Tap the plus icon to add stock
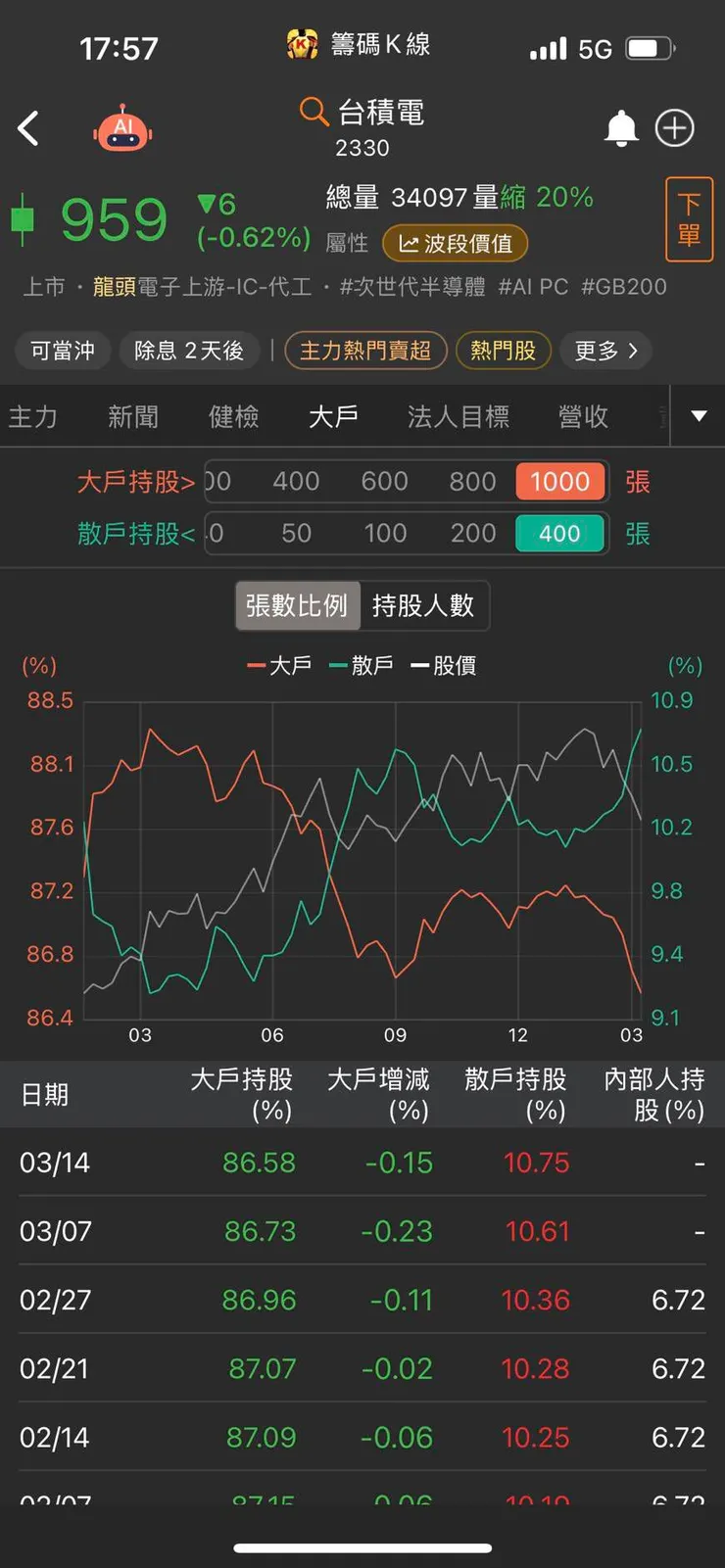The height and width of the screenshot is (1568, 725). [x=674, y=127]
